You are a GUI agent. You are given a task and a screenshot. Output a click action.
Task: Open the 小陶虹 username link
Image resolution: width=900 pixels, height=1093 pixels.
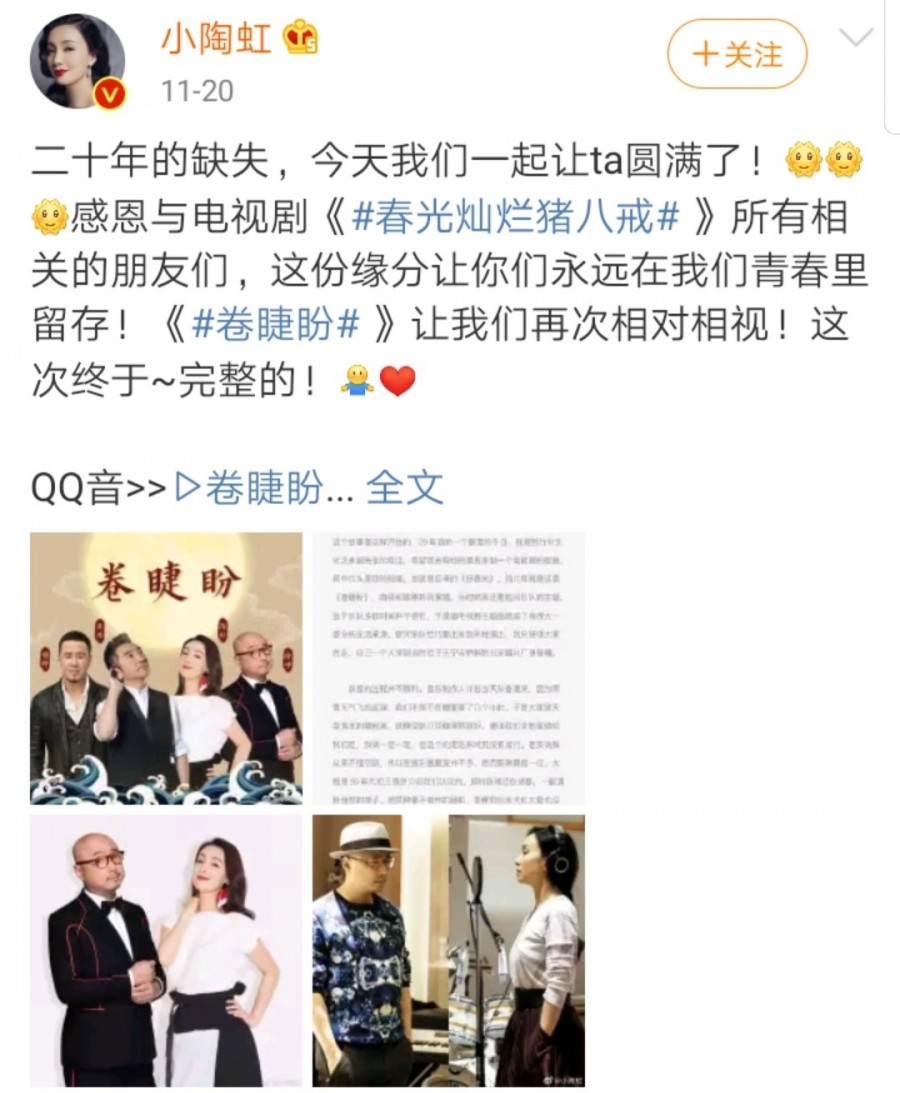click(217, 38)
